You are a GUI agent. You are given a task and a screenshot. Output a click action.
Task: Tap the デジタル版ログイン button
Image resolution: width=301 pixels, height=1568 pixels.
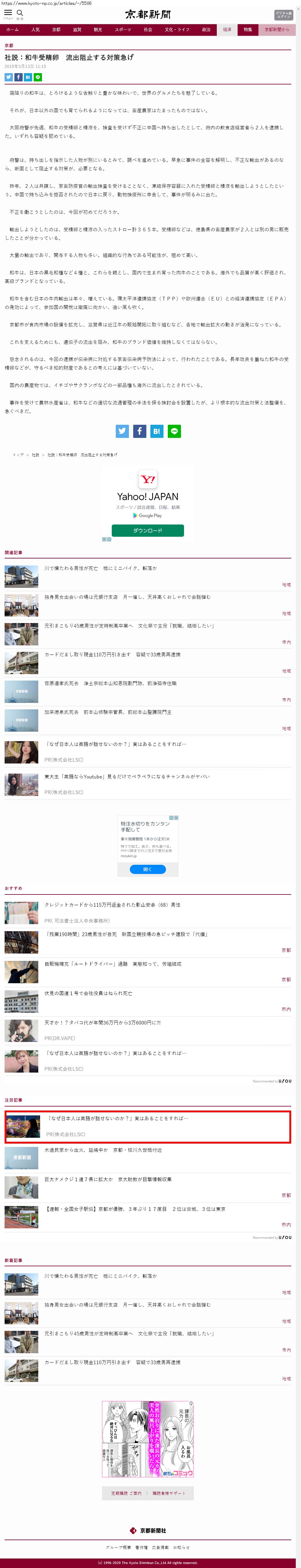pyautogui.click(x=283, y=15)
